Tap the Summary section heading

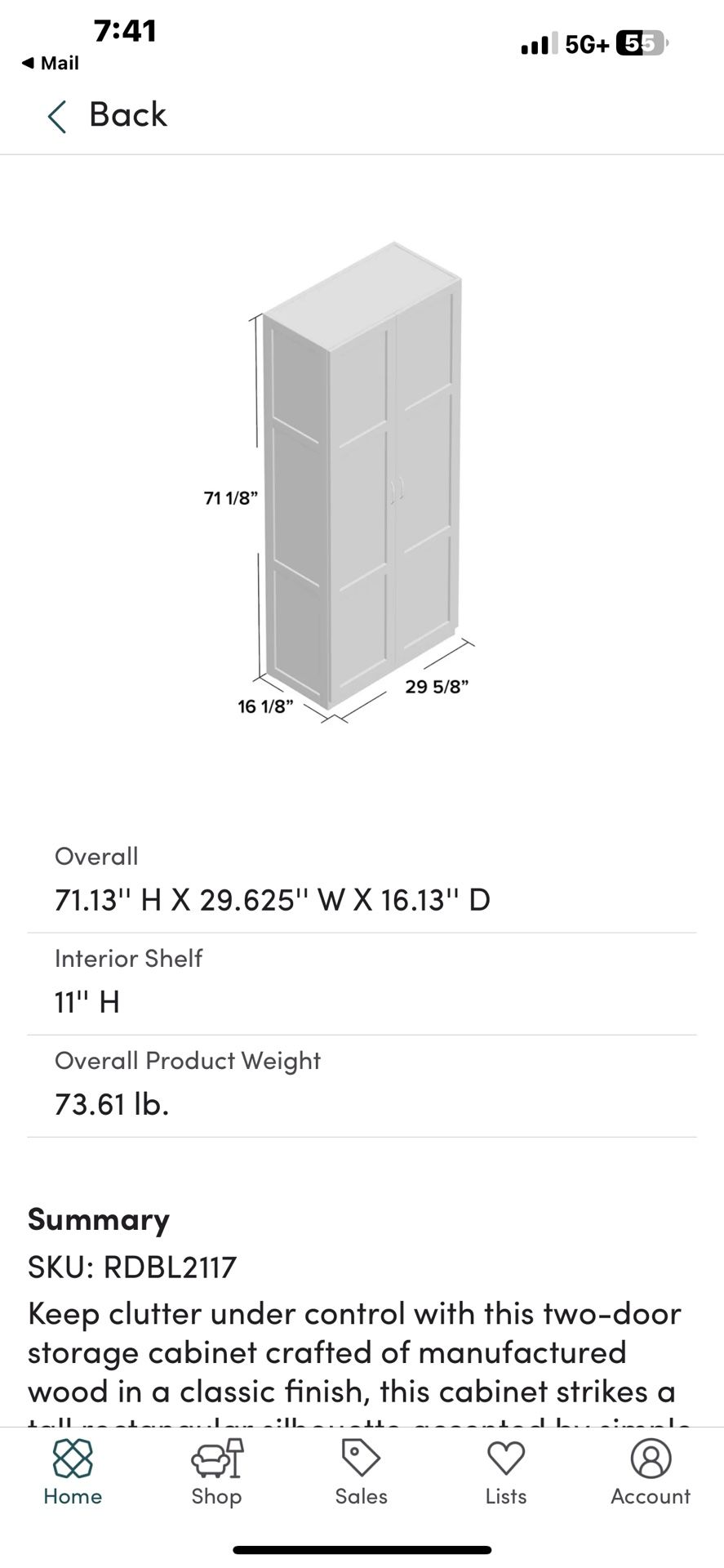(x=97, y=1219)
